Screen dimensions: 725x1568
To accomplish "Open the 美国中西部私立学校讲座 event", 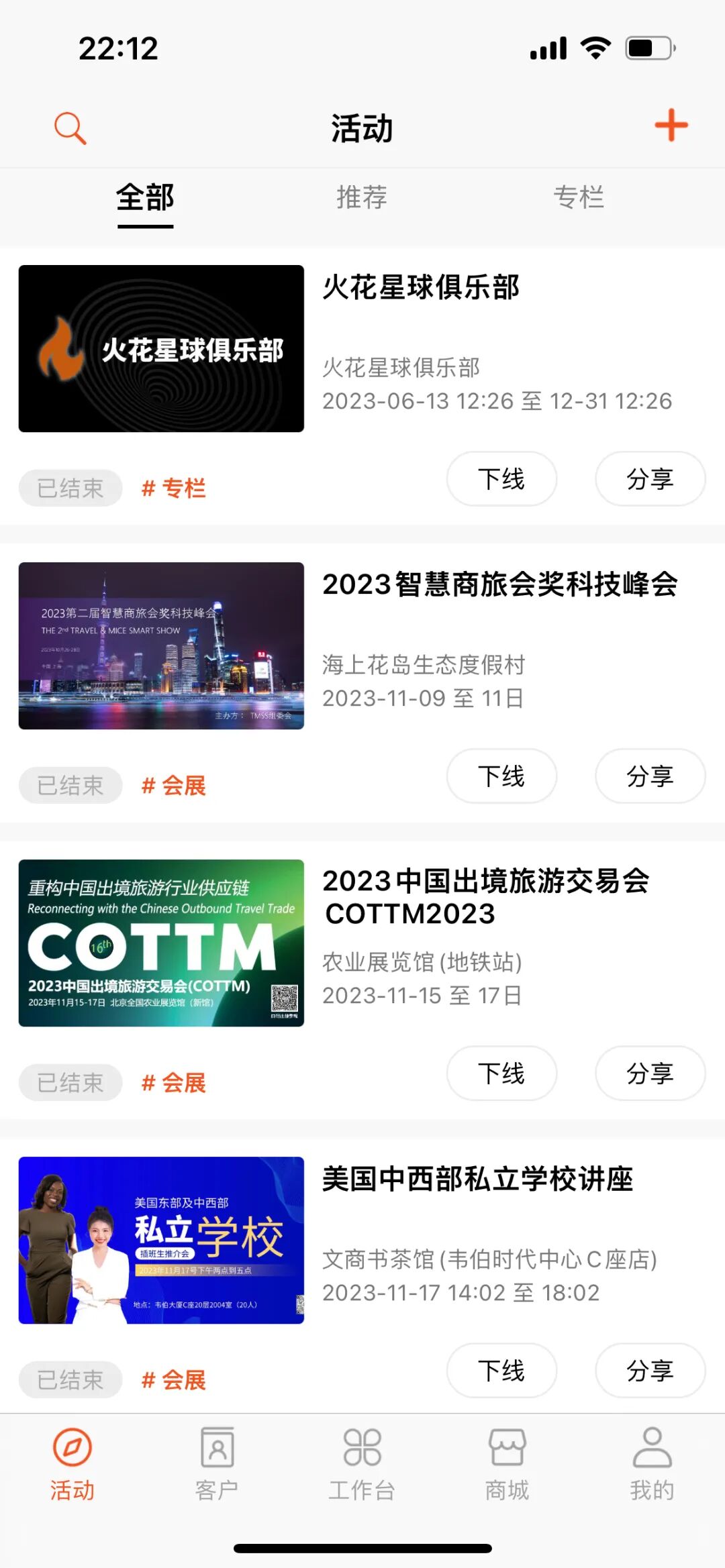I will tap(477, 1180).
